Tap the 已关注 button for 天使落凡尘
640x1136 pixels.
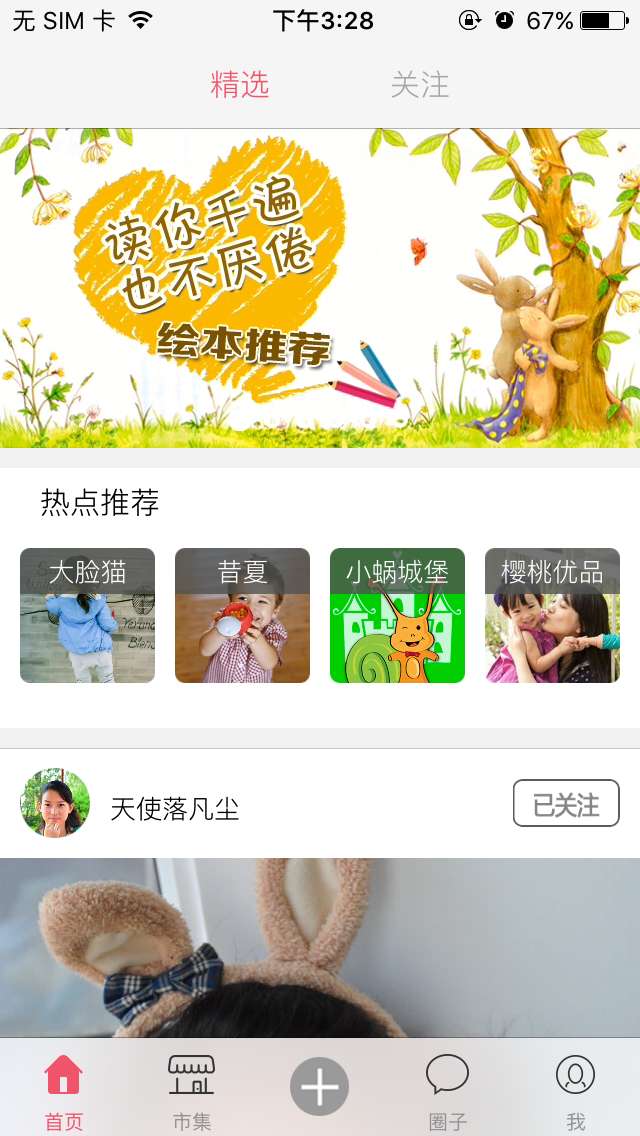566,804
